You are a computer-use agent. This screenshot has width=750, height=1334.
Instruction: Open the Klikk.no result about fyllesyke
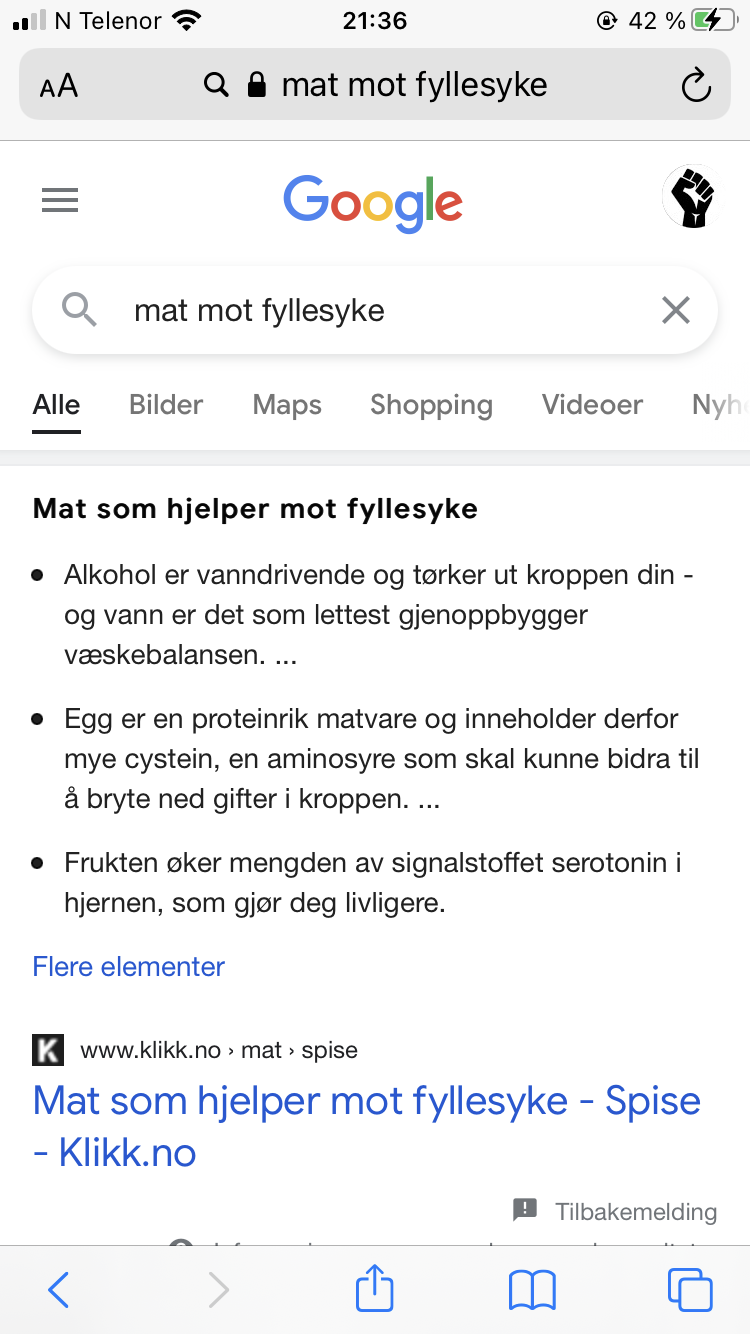click(x=366, y=1127)
